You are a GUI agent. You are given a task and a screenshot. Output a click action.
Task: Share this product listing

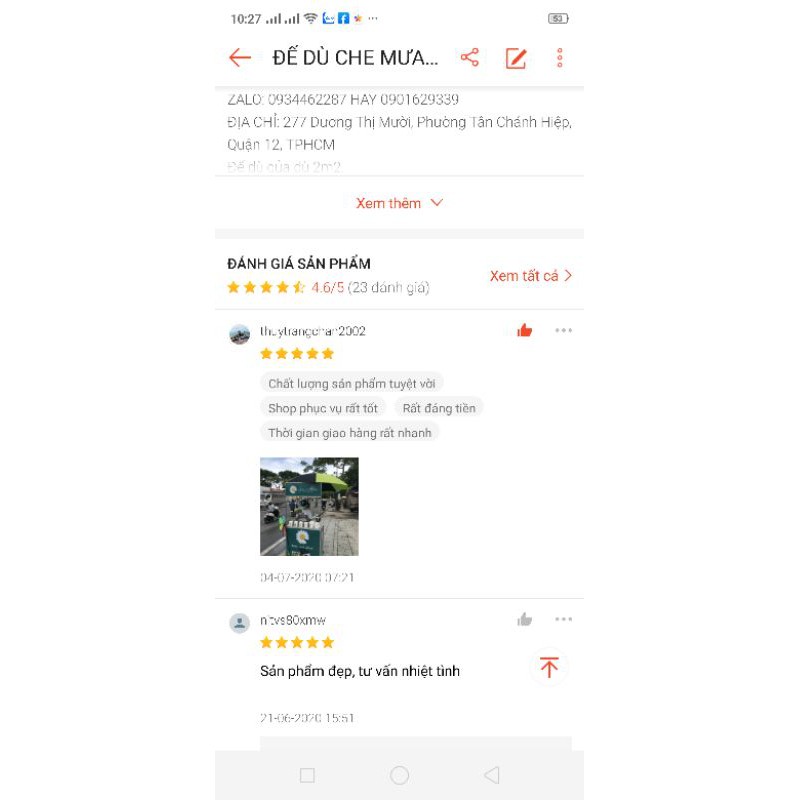[470, 58]
